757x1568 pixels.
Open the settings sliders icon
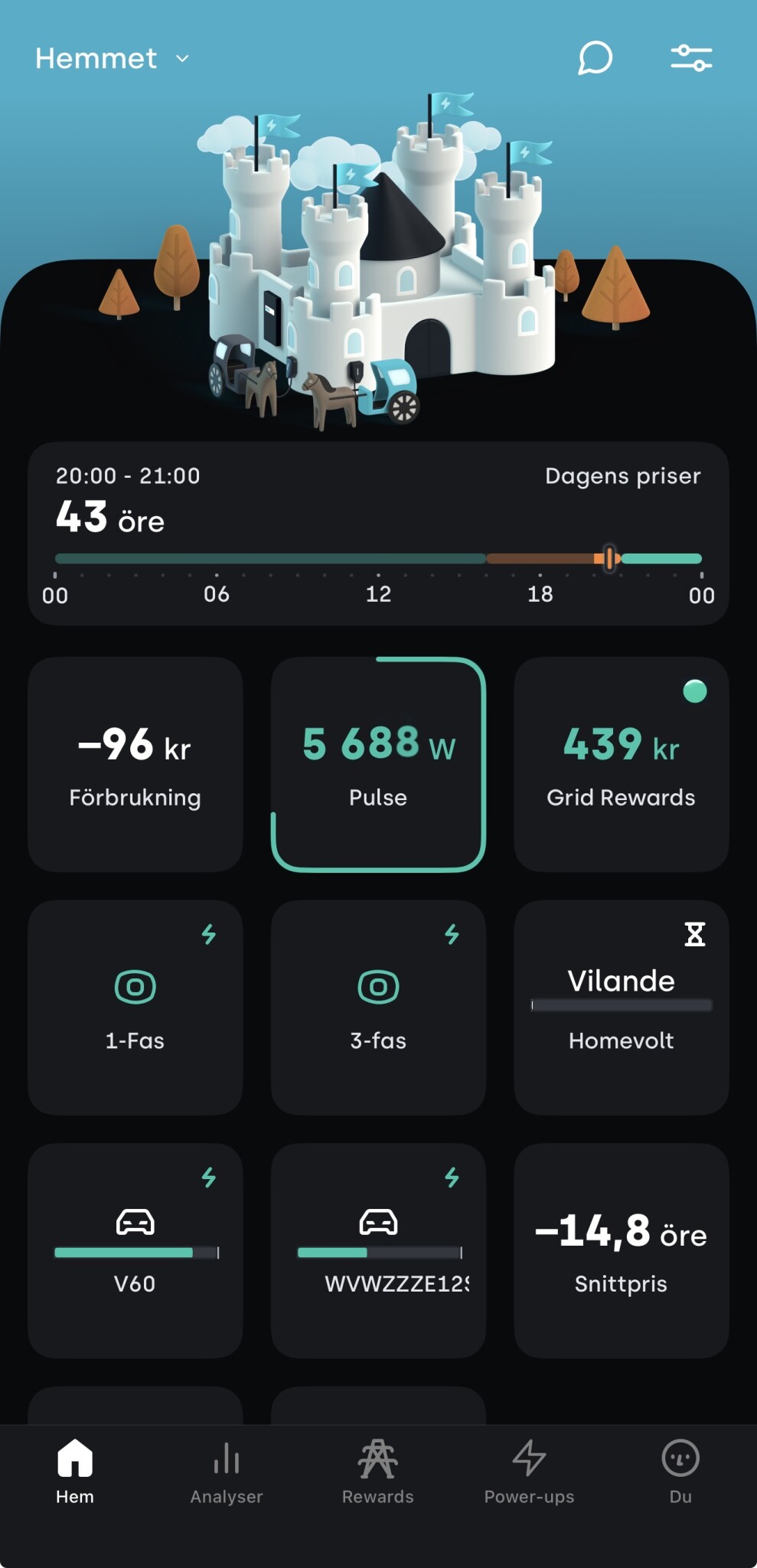tap(691, 58)
